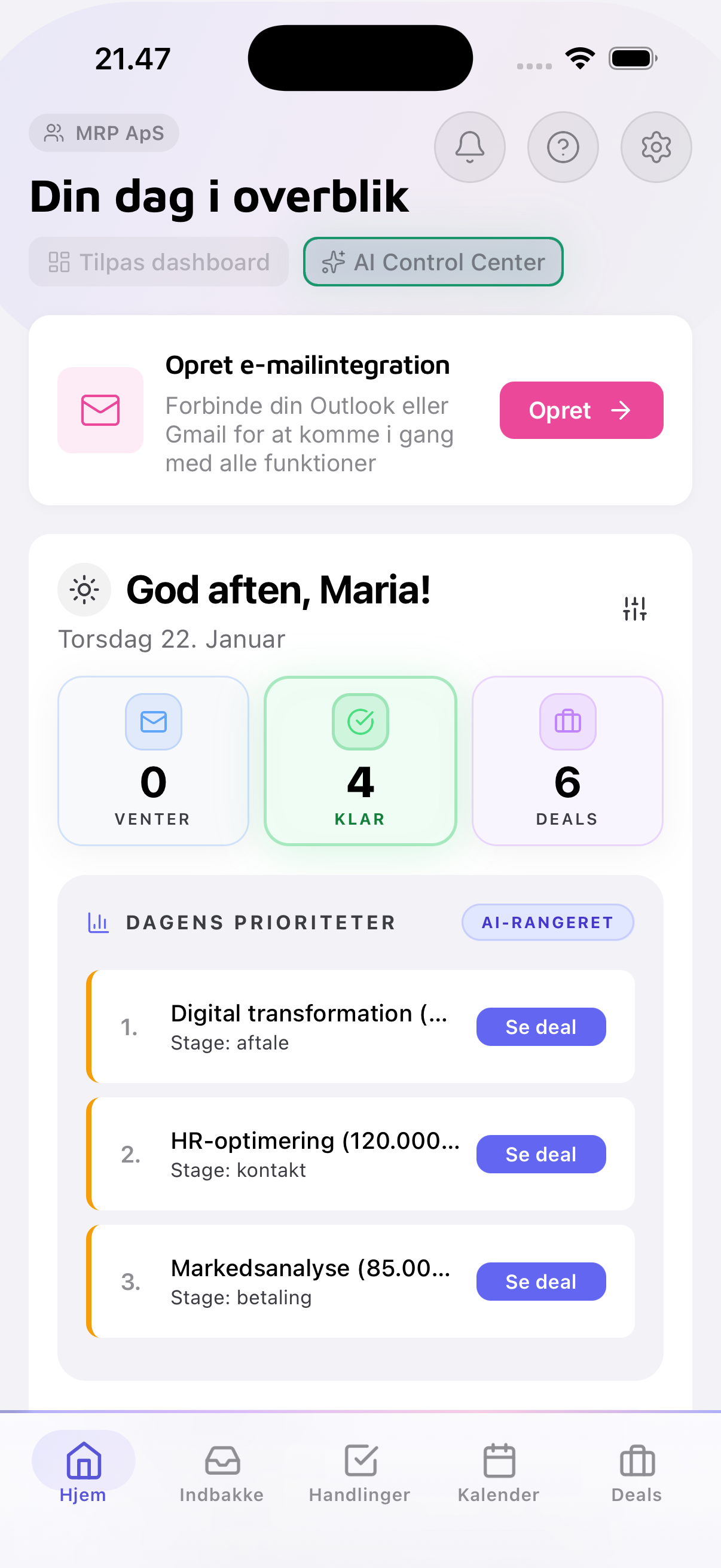This screenshot has height=1568, width=721.
Task: Switch to the Hjem tab
Action: [83, 1461]
